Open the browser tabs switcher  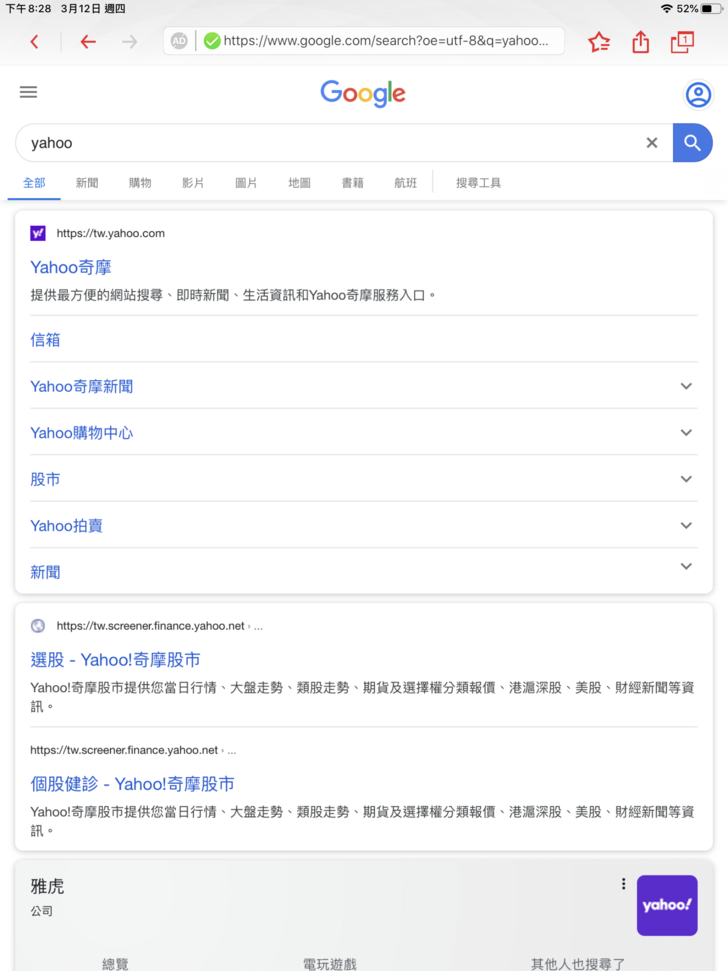coord(682,42)
